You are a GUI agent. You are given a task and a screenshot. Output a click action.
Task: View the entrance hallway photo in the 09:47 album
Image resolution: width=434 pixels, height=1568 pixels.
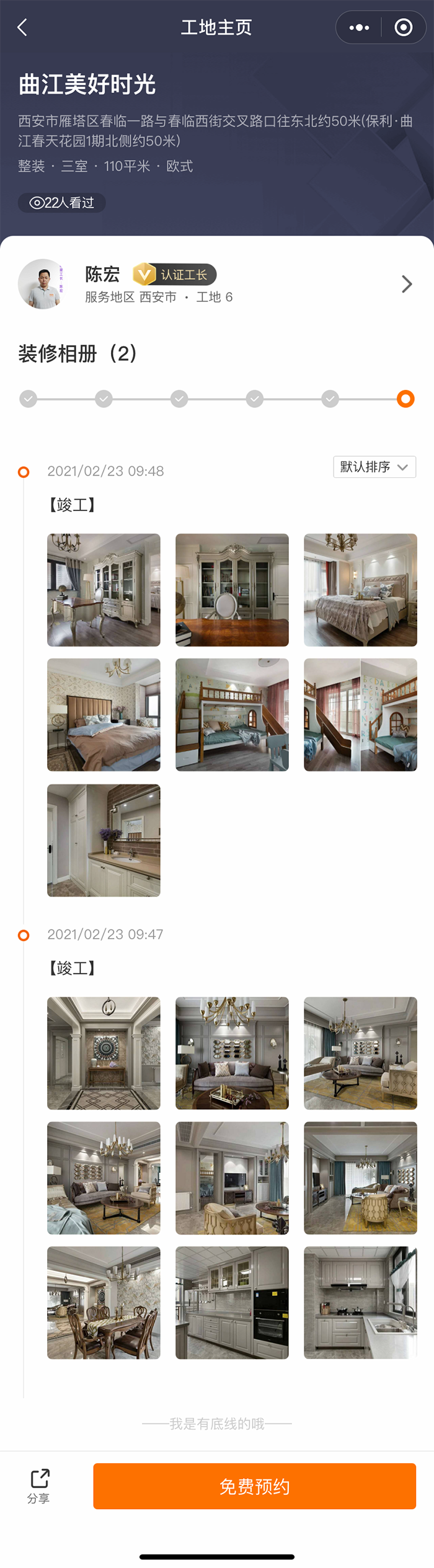pyautogui.click(x=104, y=1053)
